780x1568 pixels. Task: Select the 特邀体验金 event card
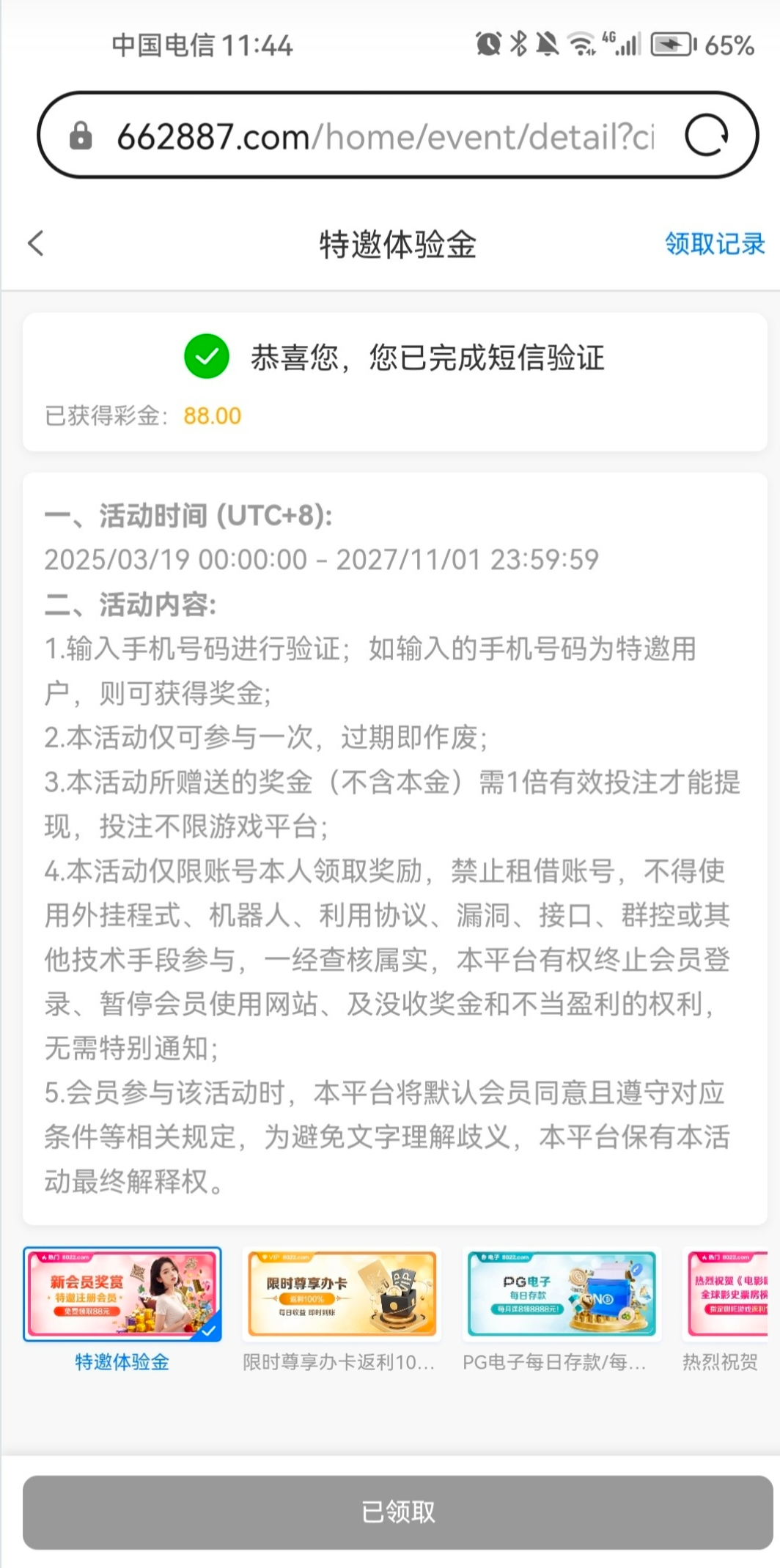click(122, 1294)
